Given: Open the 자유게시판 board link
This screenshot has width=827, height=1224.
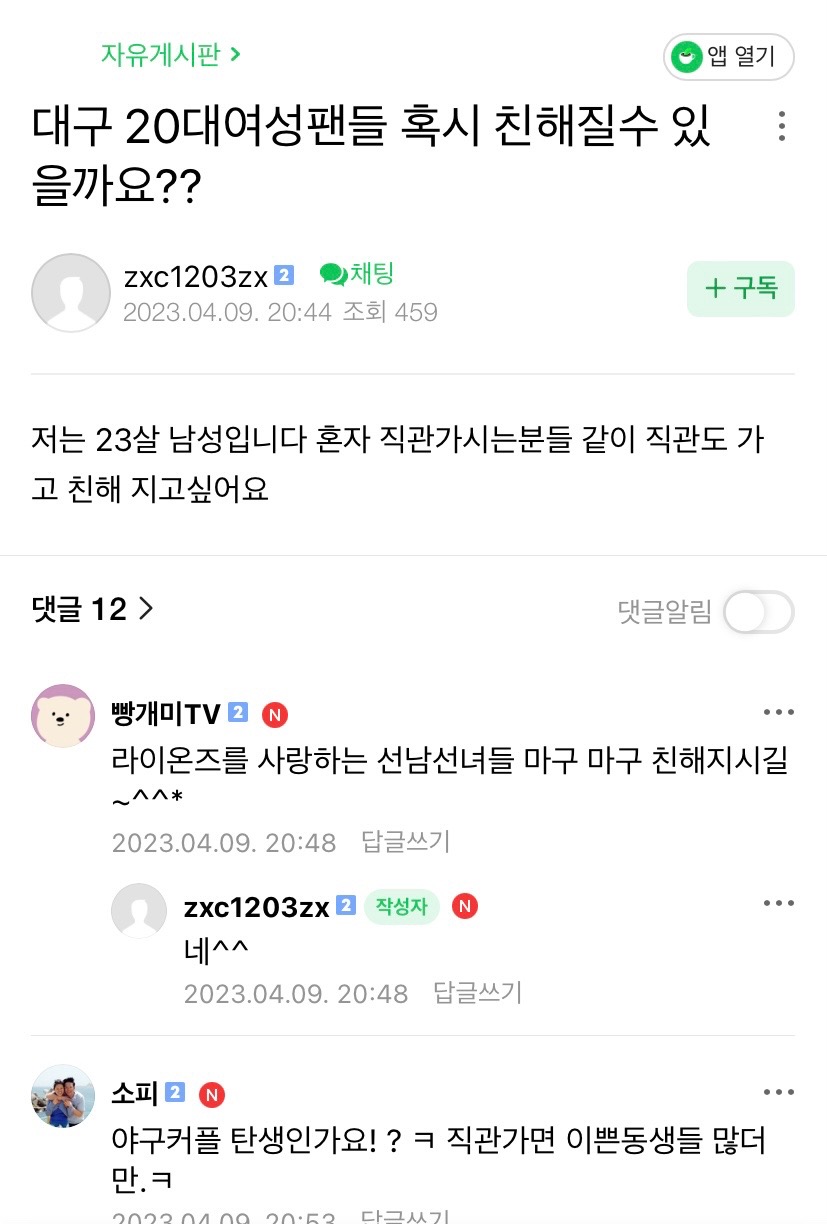Looking at the screenshot, I should click(x=170, y=54).
